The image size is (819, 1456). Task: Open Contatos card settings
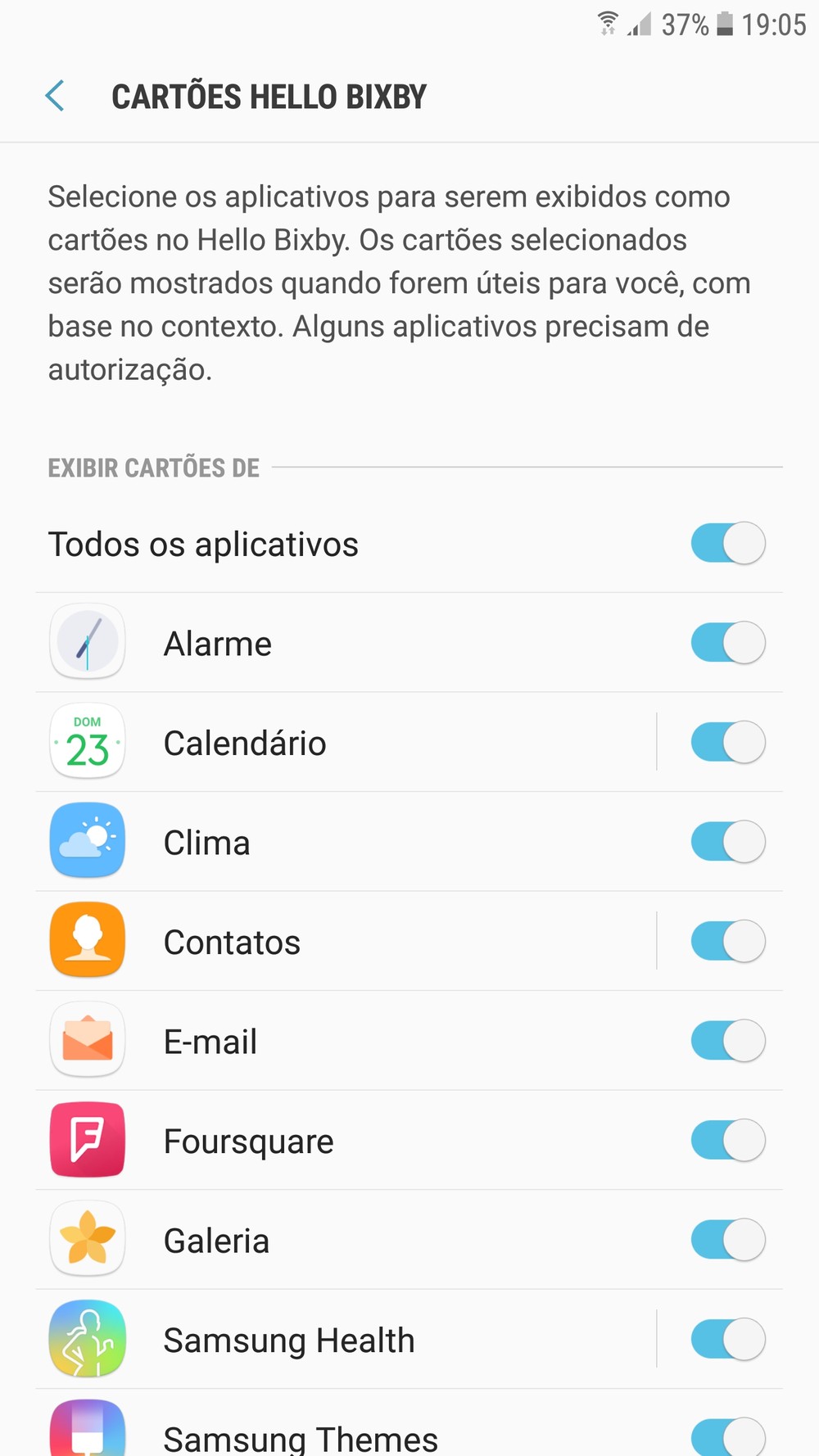tap(346, 942)
